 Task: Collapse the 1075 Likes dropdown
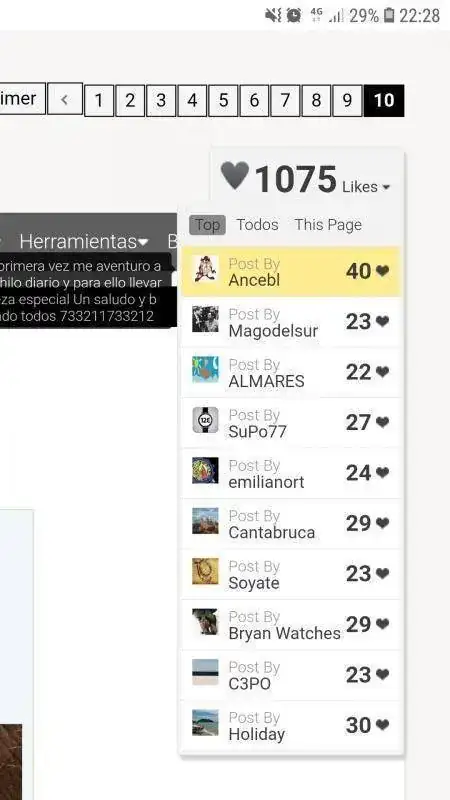[x=366, y=187]
